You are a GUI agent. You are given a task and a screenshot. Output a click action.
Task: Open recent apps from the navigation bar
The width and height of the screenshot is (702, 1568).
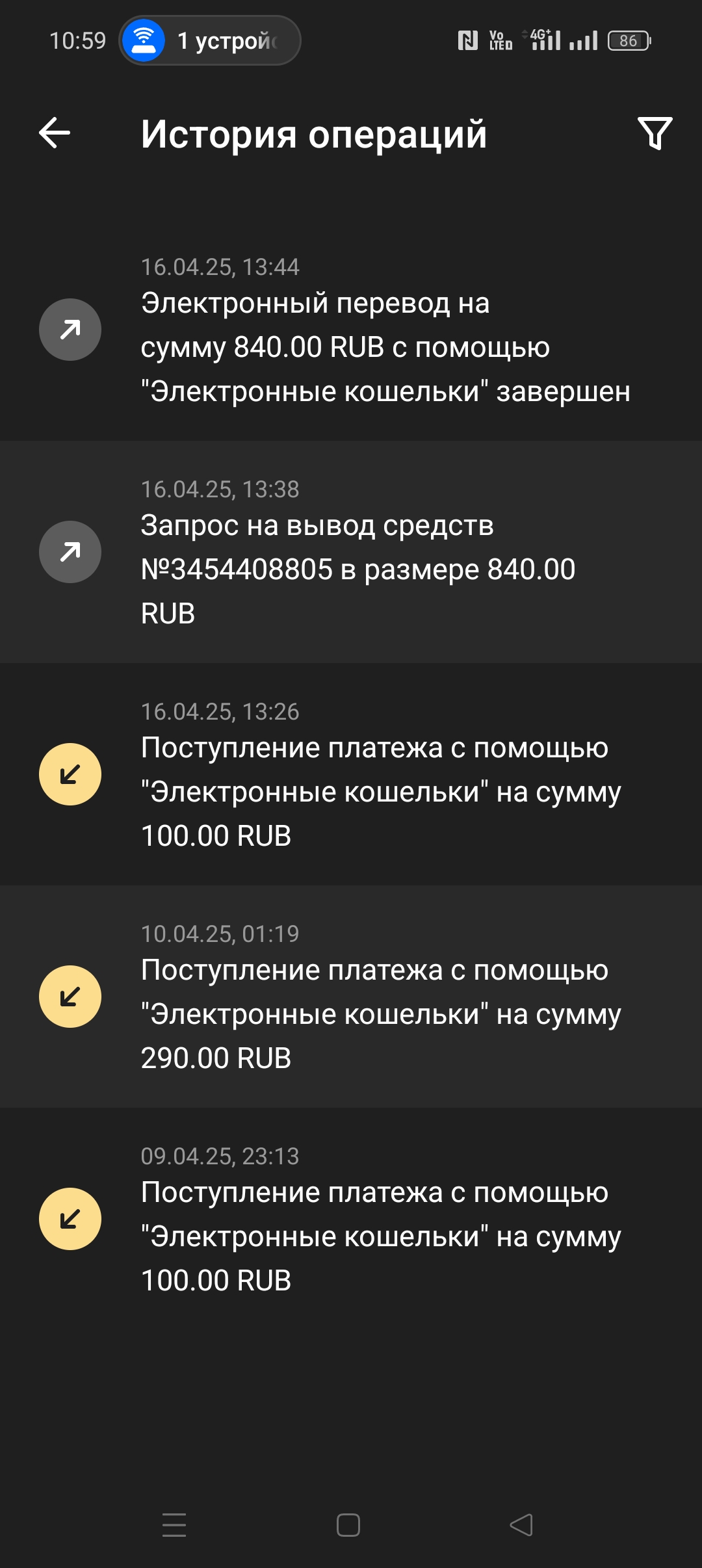(174, 1525)
